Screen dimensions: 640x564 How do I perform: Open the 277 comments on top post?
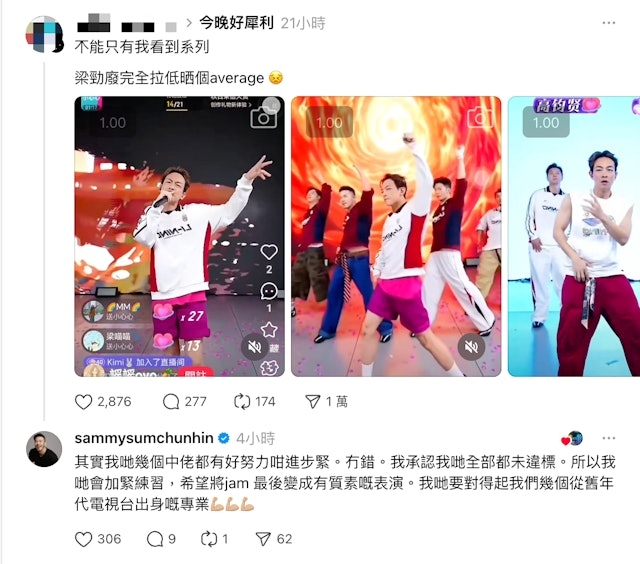(171, 401)
